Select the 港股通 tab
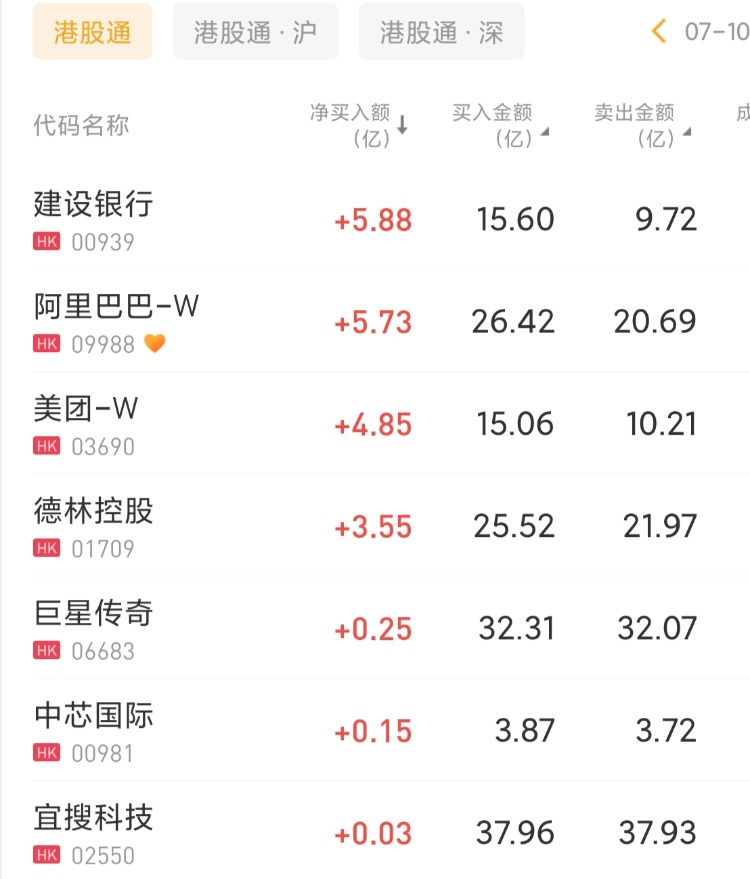 92,32
